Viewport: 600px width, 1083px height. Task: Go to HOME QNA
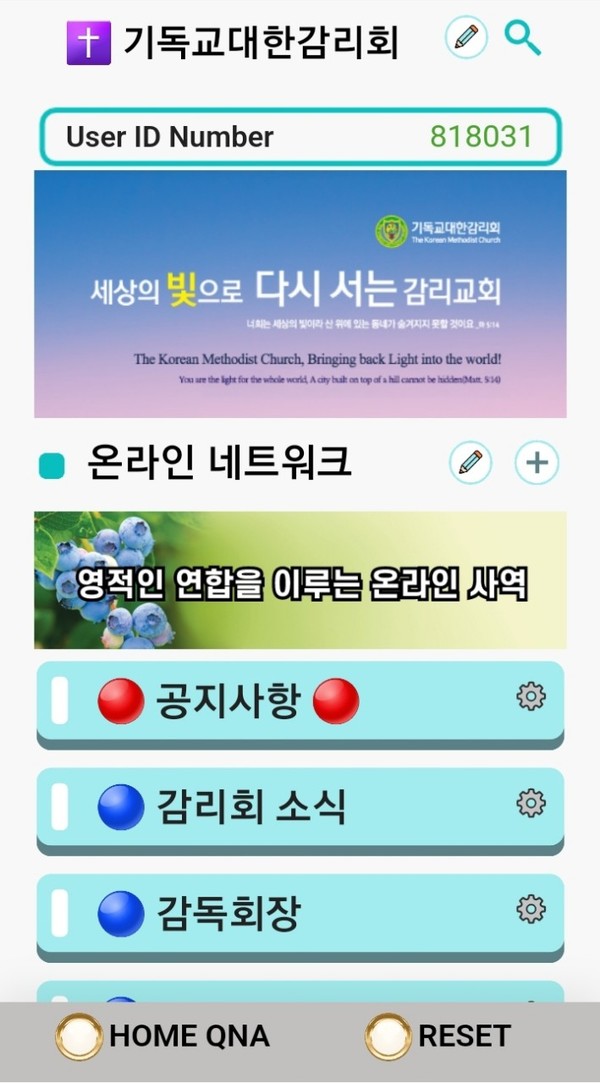point(165,1036)
